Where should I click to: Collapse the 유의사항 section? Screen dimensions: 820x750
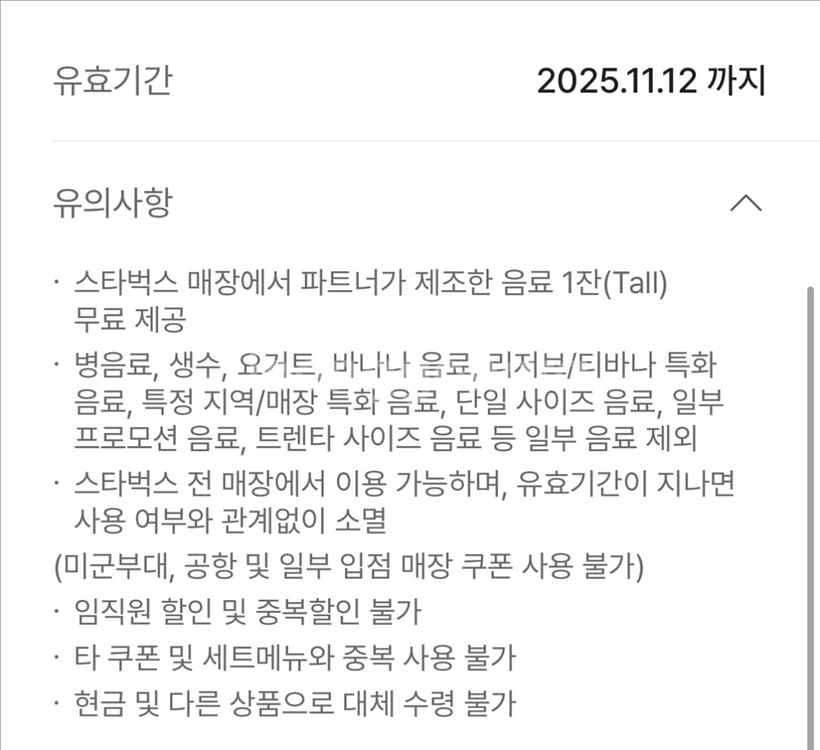pyautogui.click(x=746, y=204)
